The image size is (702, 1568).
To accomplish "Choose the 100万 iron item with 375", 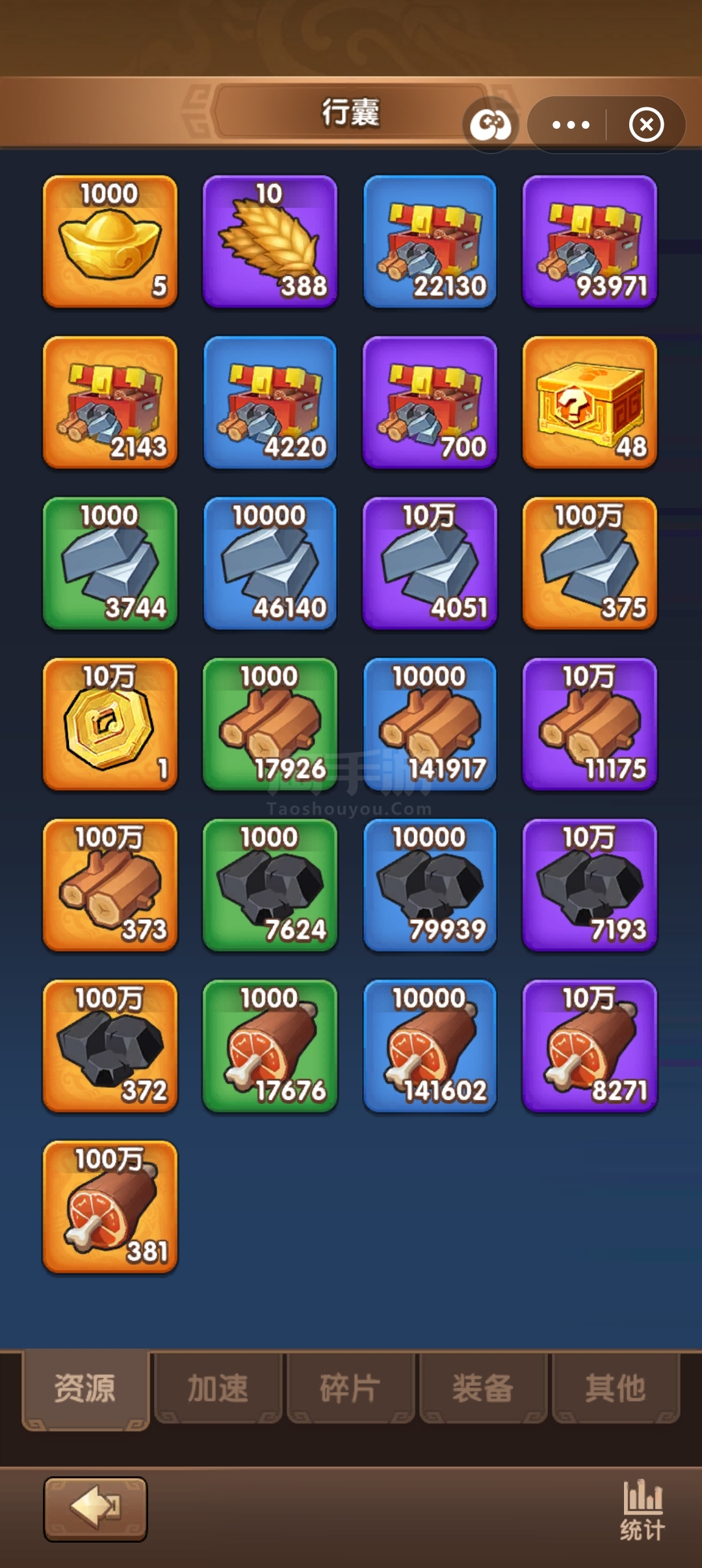I will [x=590, y=563].
